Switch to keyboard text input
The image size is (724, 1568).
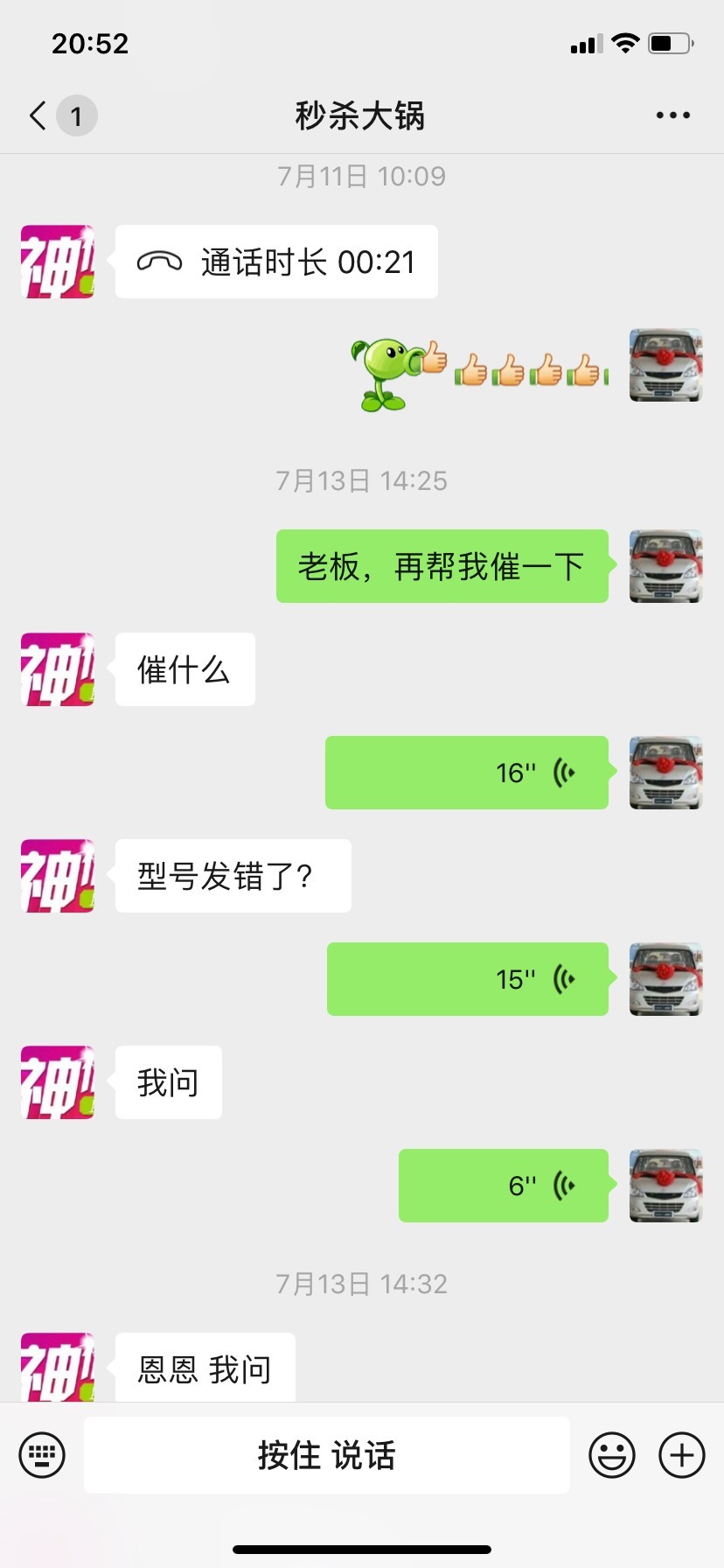tap(42, 1455)
